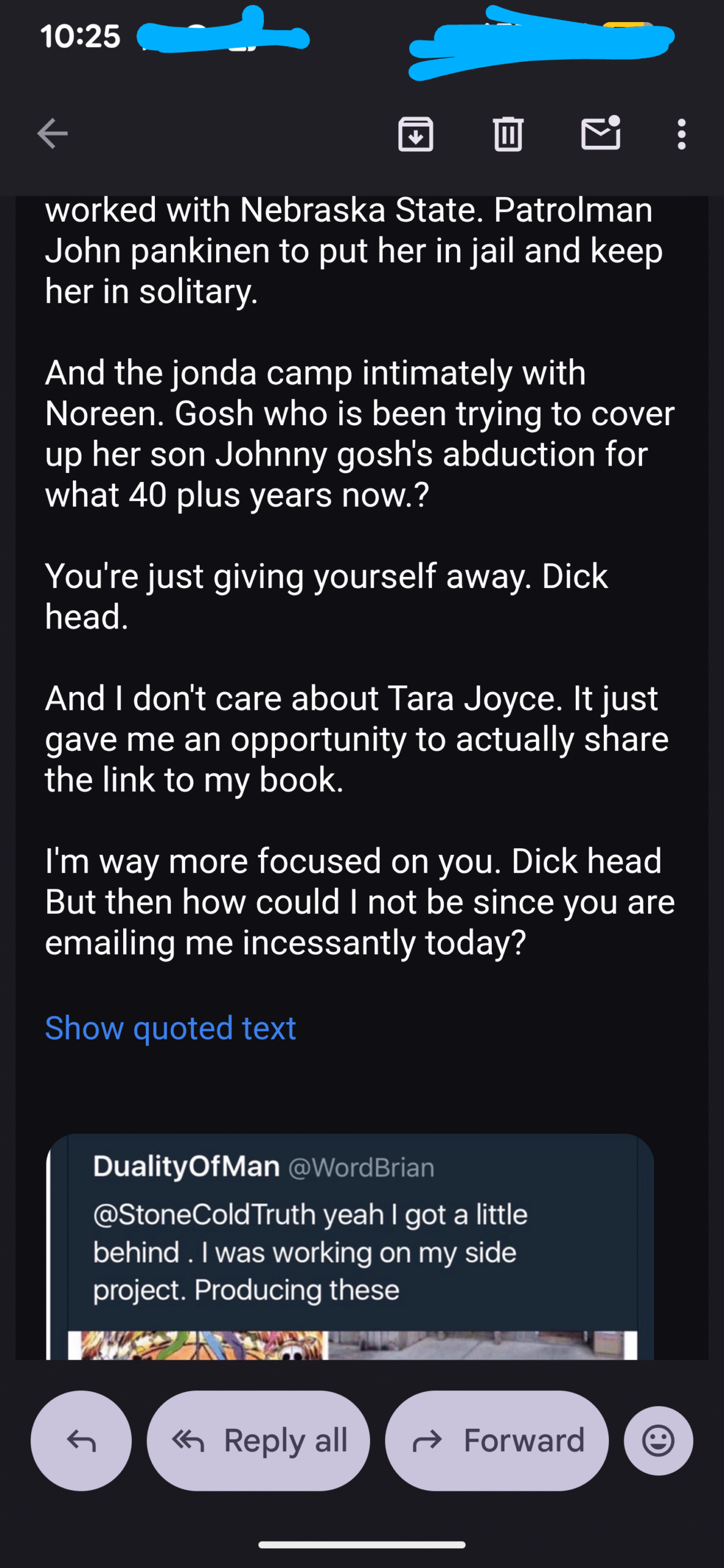Expand Show quoted text
Viewport: 724px width, 1568px height.
[x=170, y=1028]
